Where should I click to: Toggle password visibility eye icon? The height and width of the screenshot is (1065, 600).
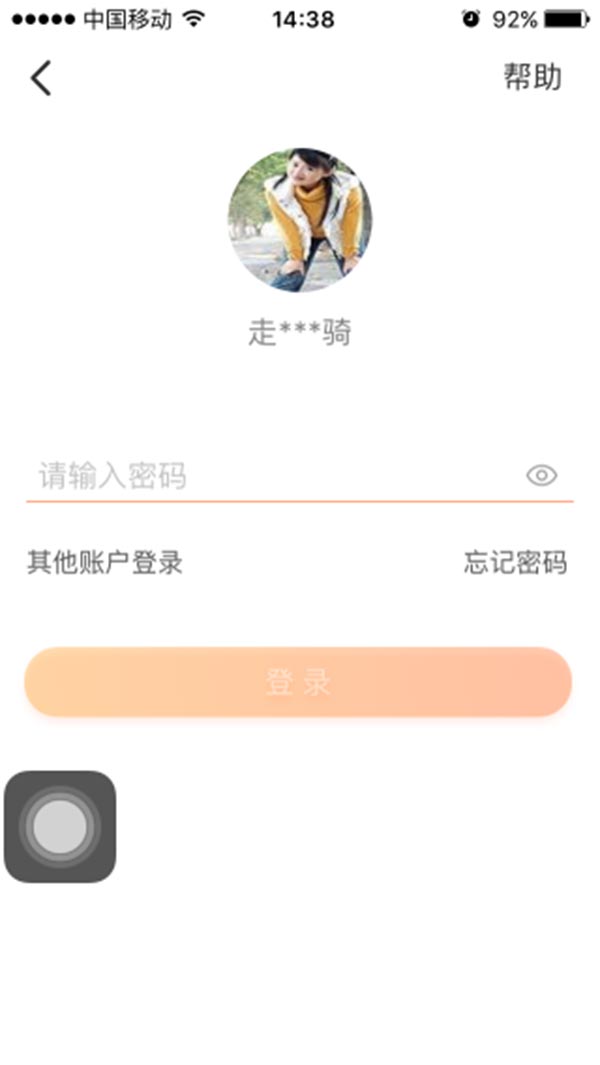(541, 476)
